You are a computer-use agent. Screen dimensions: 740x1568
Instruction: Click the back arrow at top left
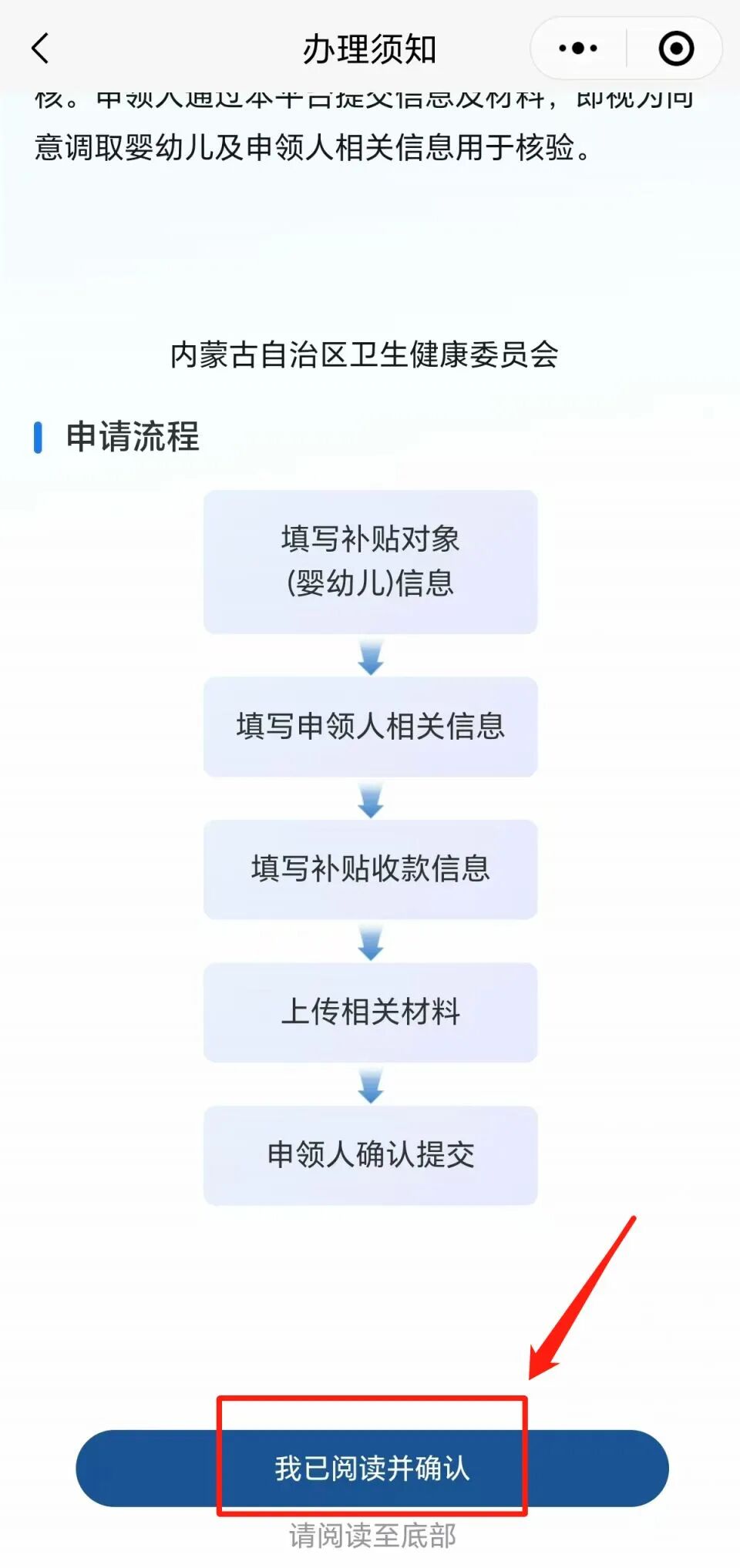click(x=40, y=49)
